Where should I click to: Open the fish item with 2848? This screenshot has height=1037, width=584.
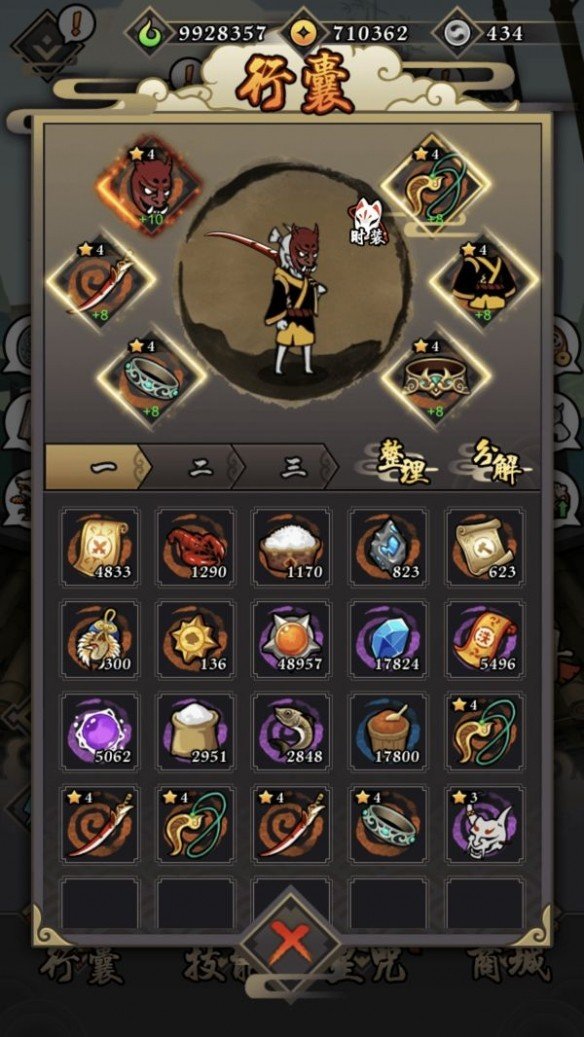(x=292, y=731)
